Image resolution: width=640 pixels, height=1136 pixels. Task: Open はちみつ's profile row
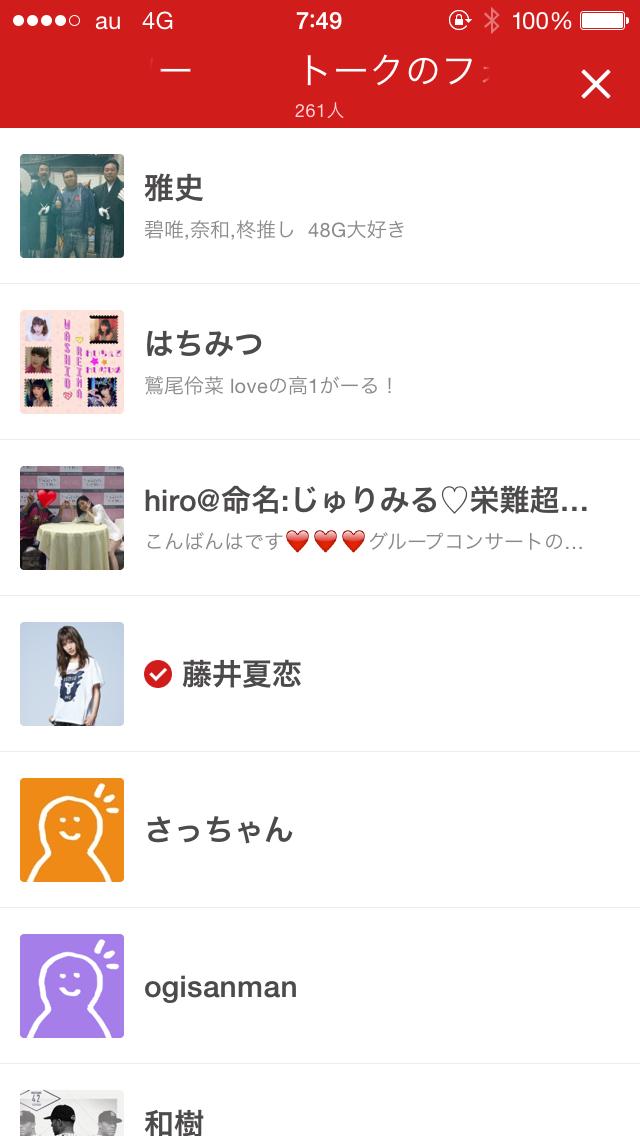[x=320, y=362]
